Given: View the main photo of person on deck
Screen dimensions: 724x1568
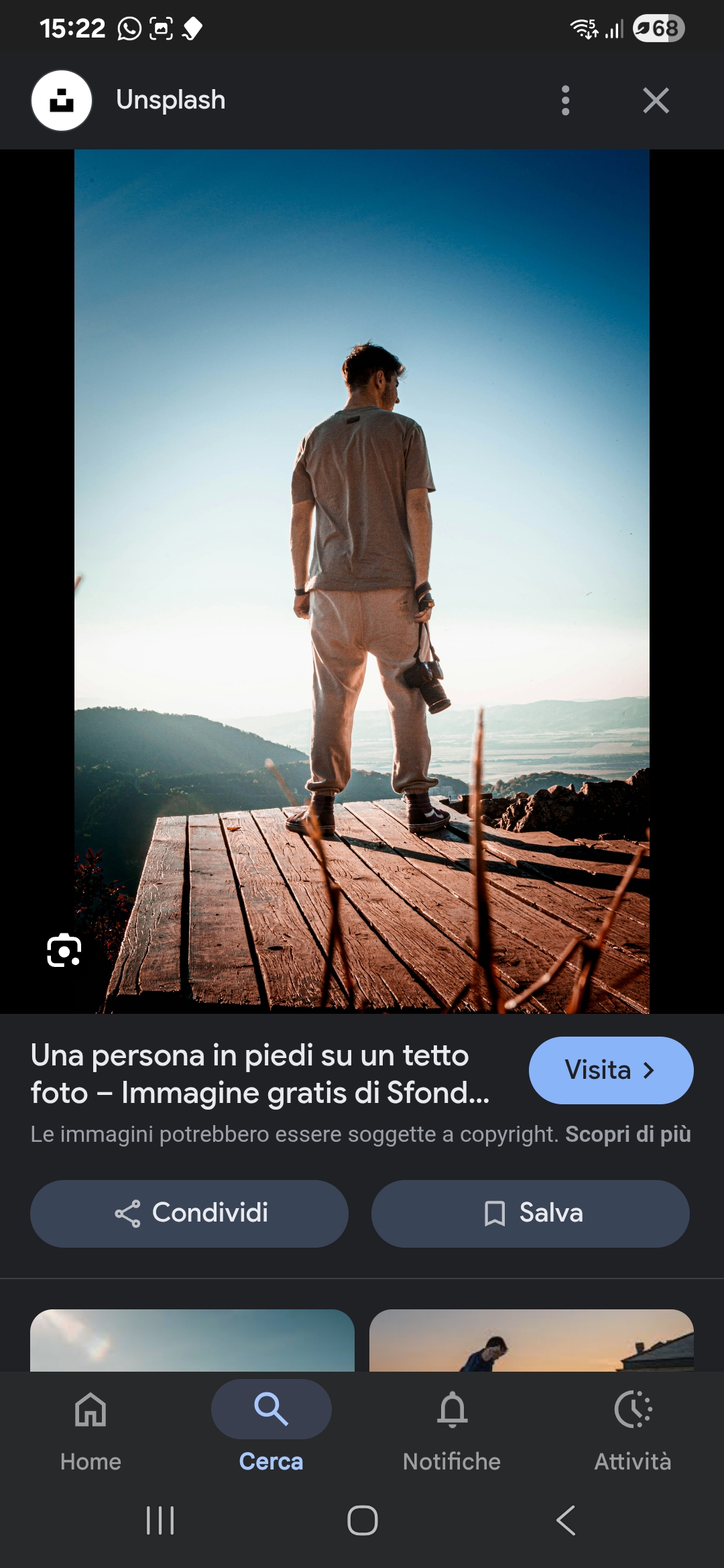Looking at the screenshot, I should [362, 581].
